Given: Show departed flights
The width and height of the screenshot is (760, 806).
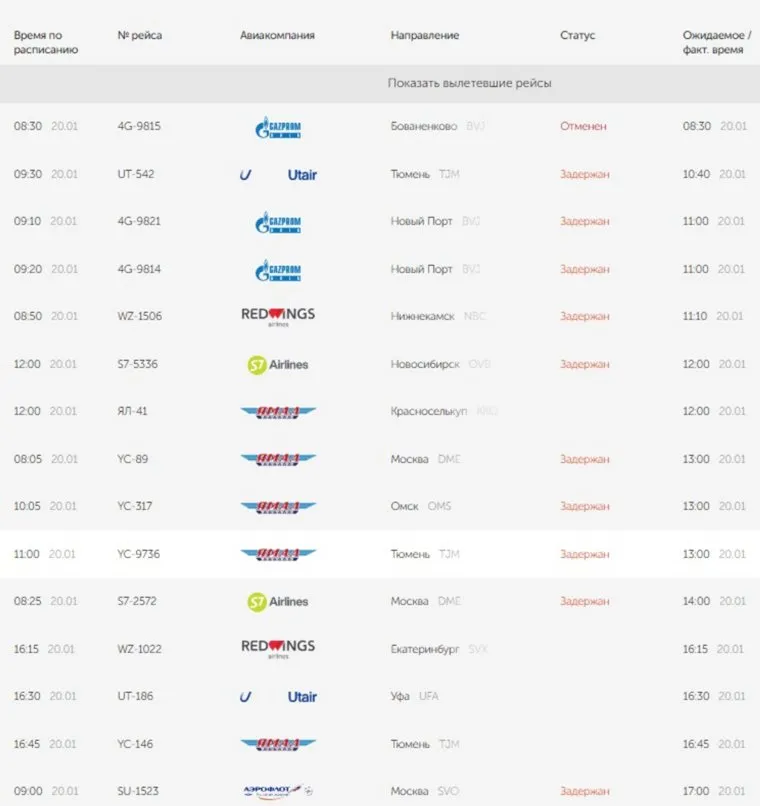Looking at the screenshot, I should (469, 84).
